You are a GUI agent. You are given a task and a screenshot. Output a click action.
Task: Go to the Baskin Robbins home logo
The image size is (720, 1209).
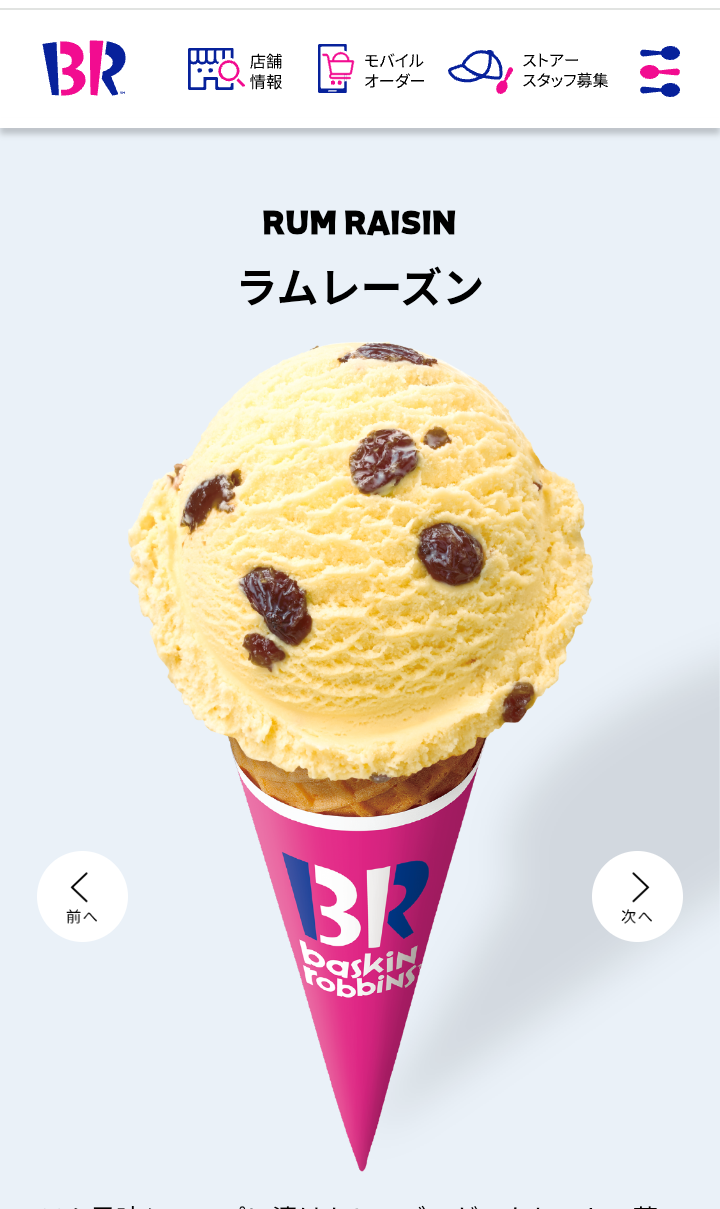click(x=84, y=69)
